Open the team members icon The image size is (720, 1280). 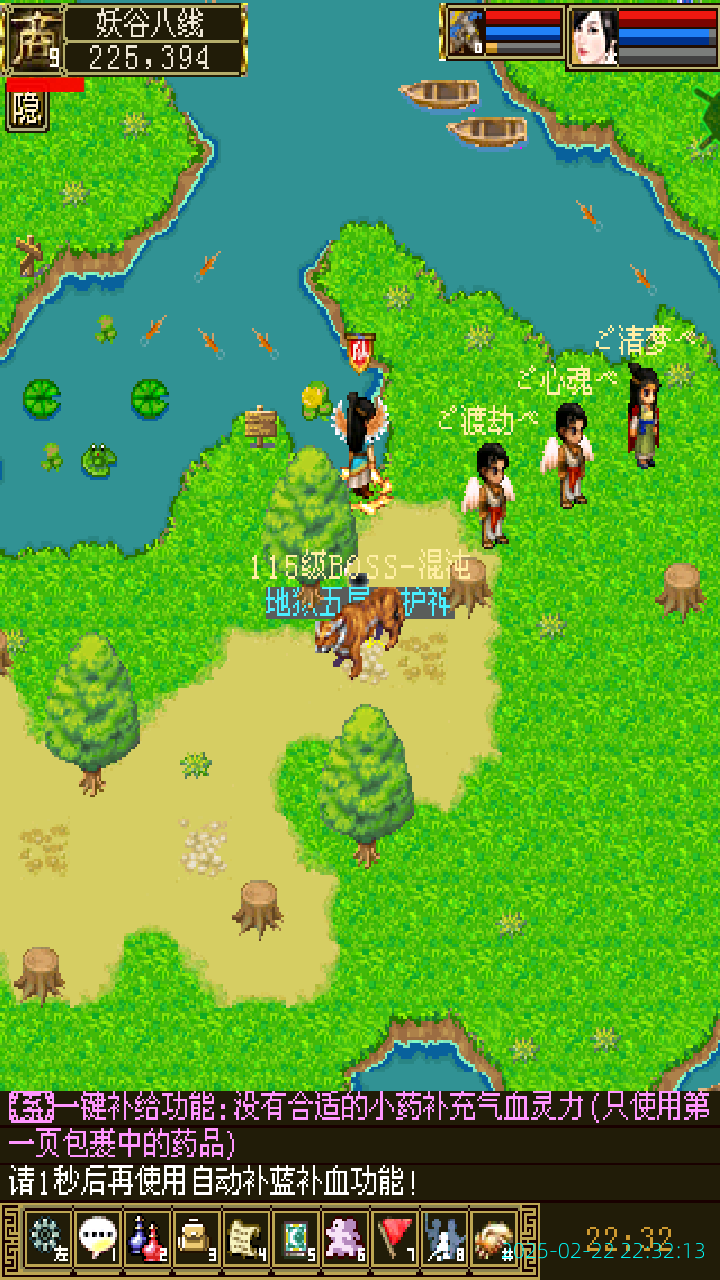(445, 1238)
